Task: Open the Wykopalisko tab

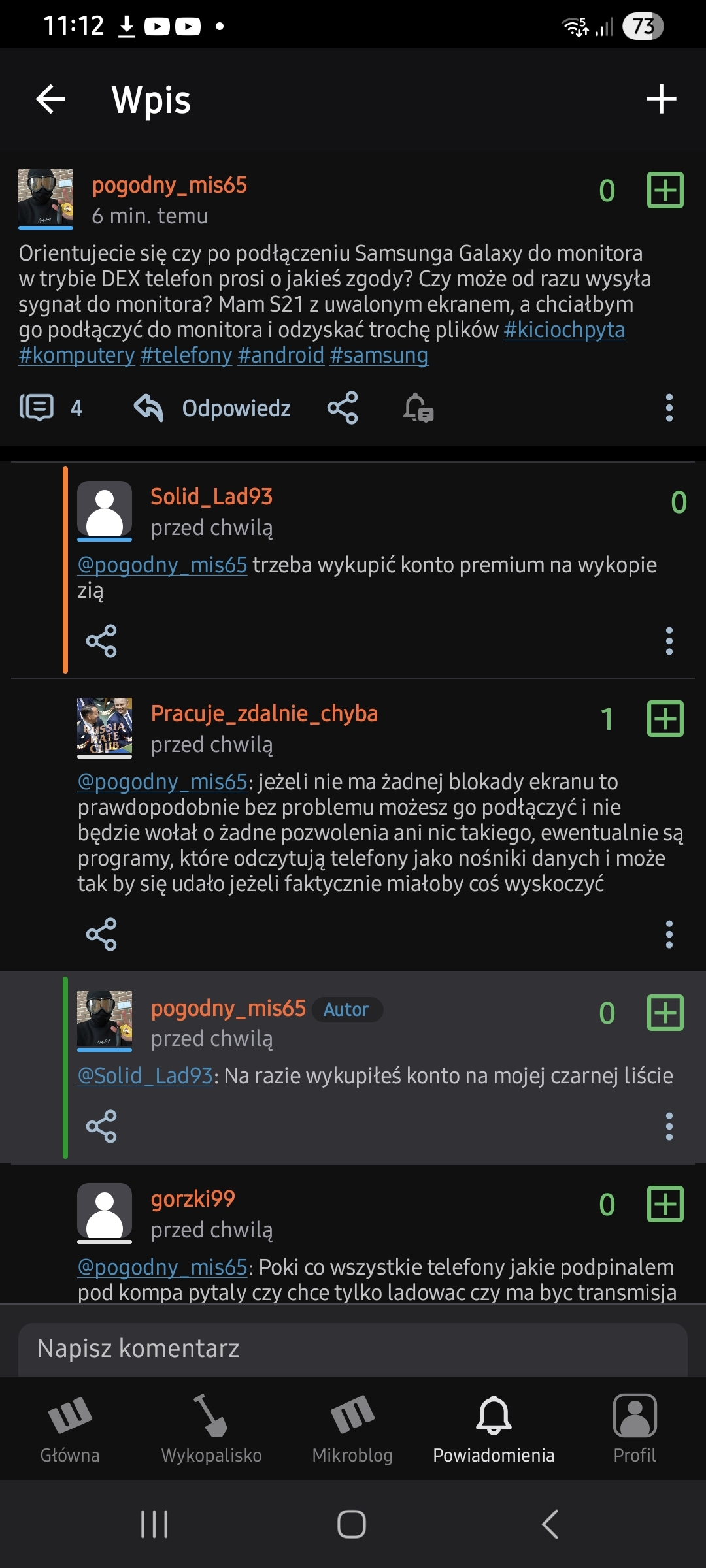Action: (x=211, y=1429)
